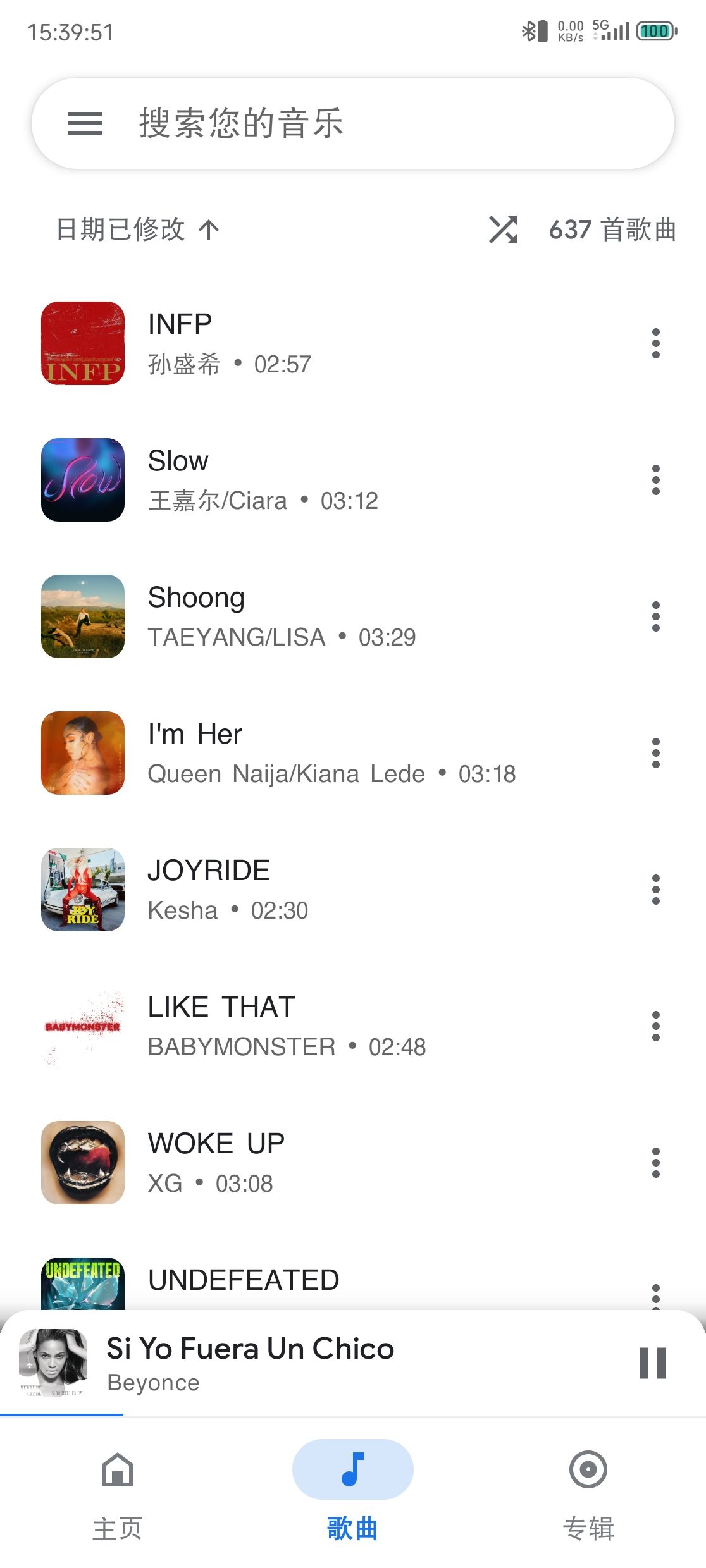706x1568 pixels.
Task: Tap the 搜索您的音乐 search field
Action: click(380, 123)
